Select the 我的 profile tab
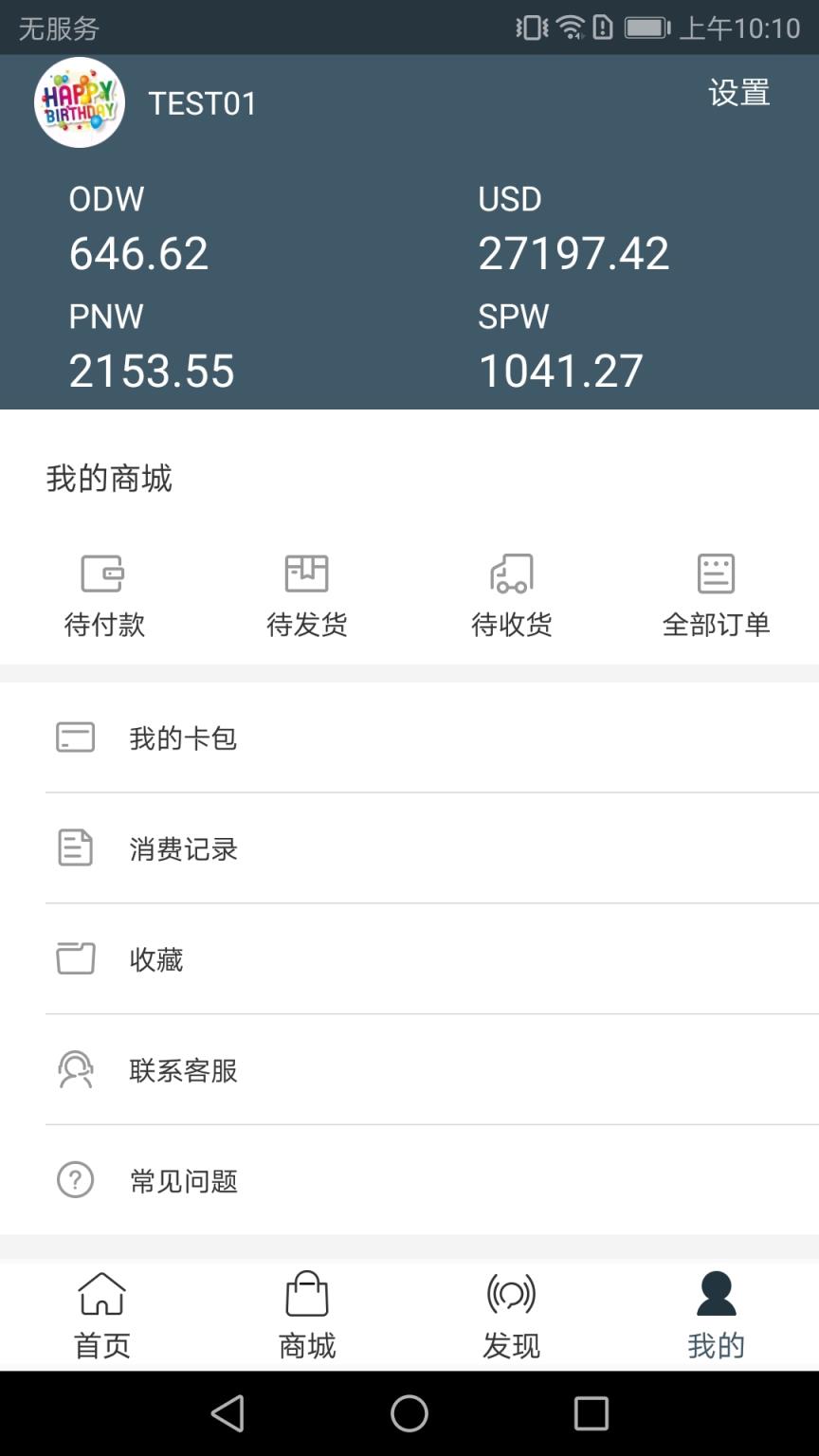819x1456 pixels. (717, 1314)
